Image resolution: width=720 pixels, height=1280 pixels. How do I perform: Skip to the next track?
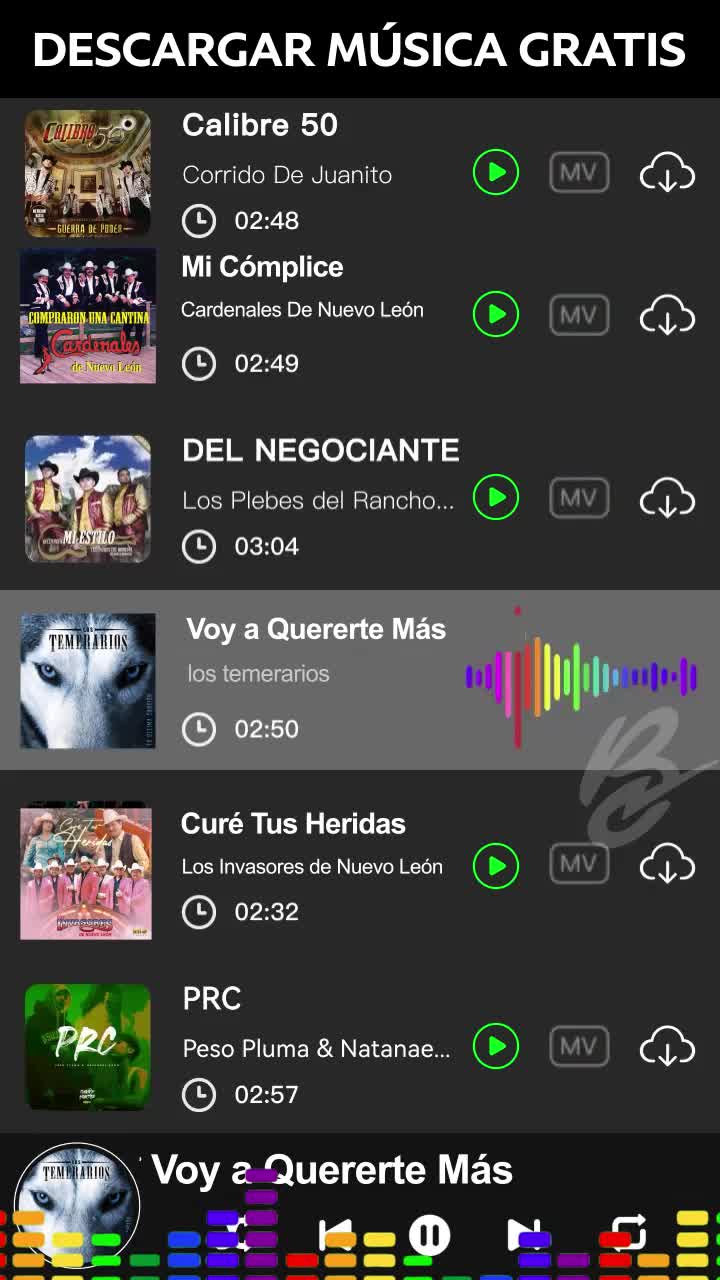coord(523,1235)
